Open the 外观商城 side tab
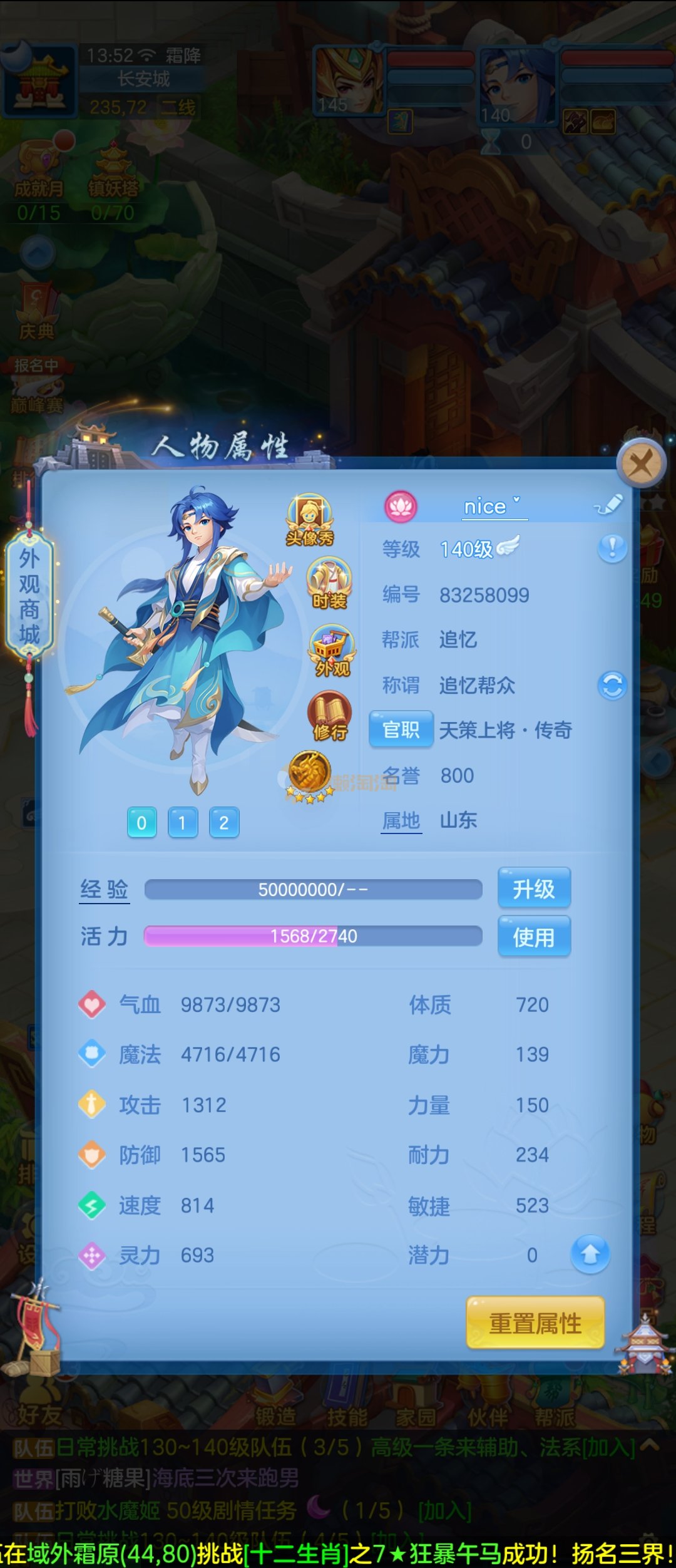This screenshot has width=676, height=1568. [x=29, y=596]
